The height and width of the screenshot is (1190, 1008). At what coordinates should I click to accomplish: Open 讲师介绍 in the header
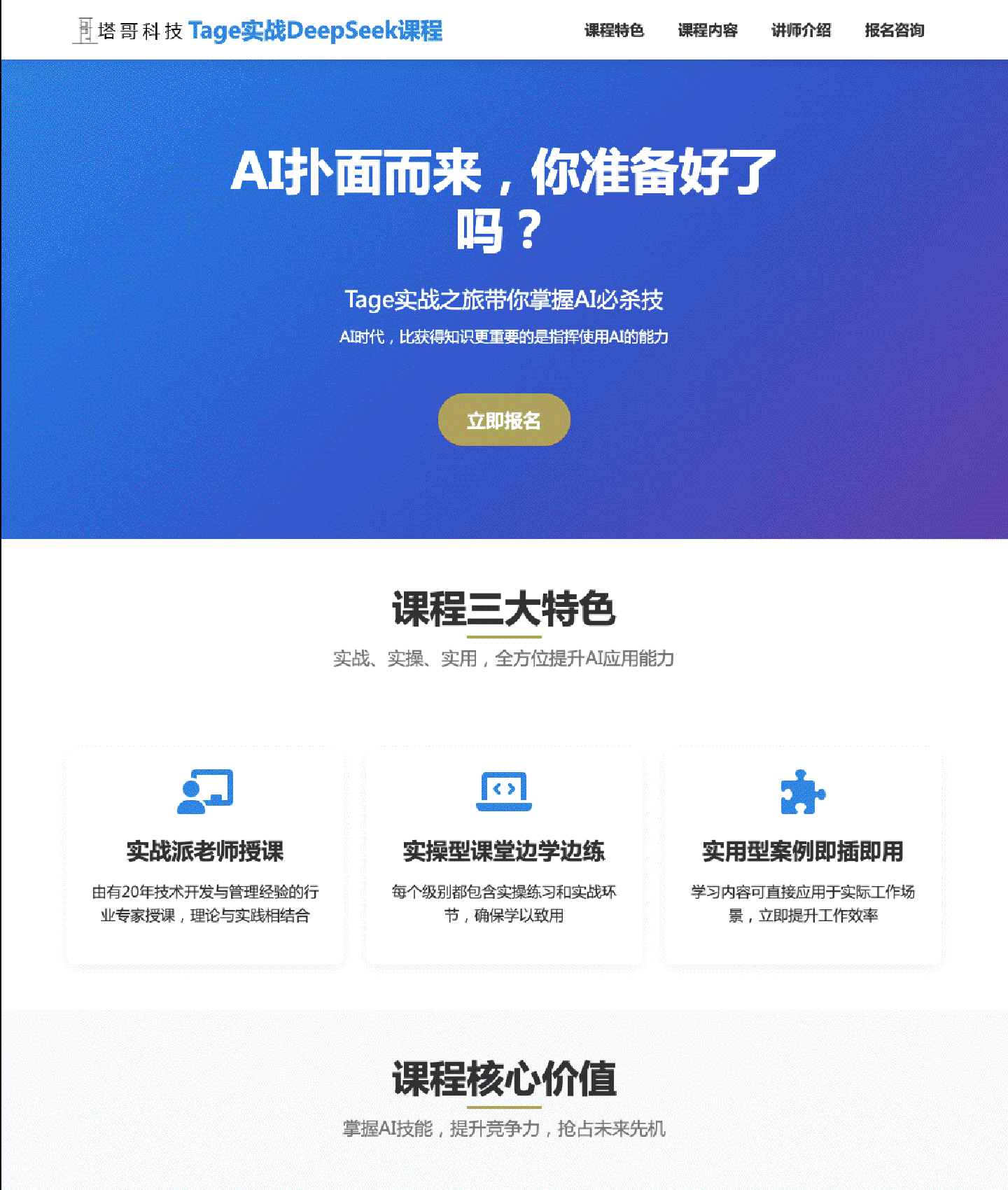801,30
